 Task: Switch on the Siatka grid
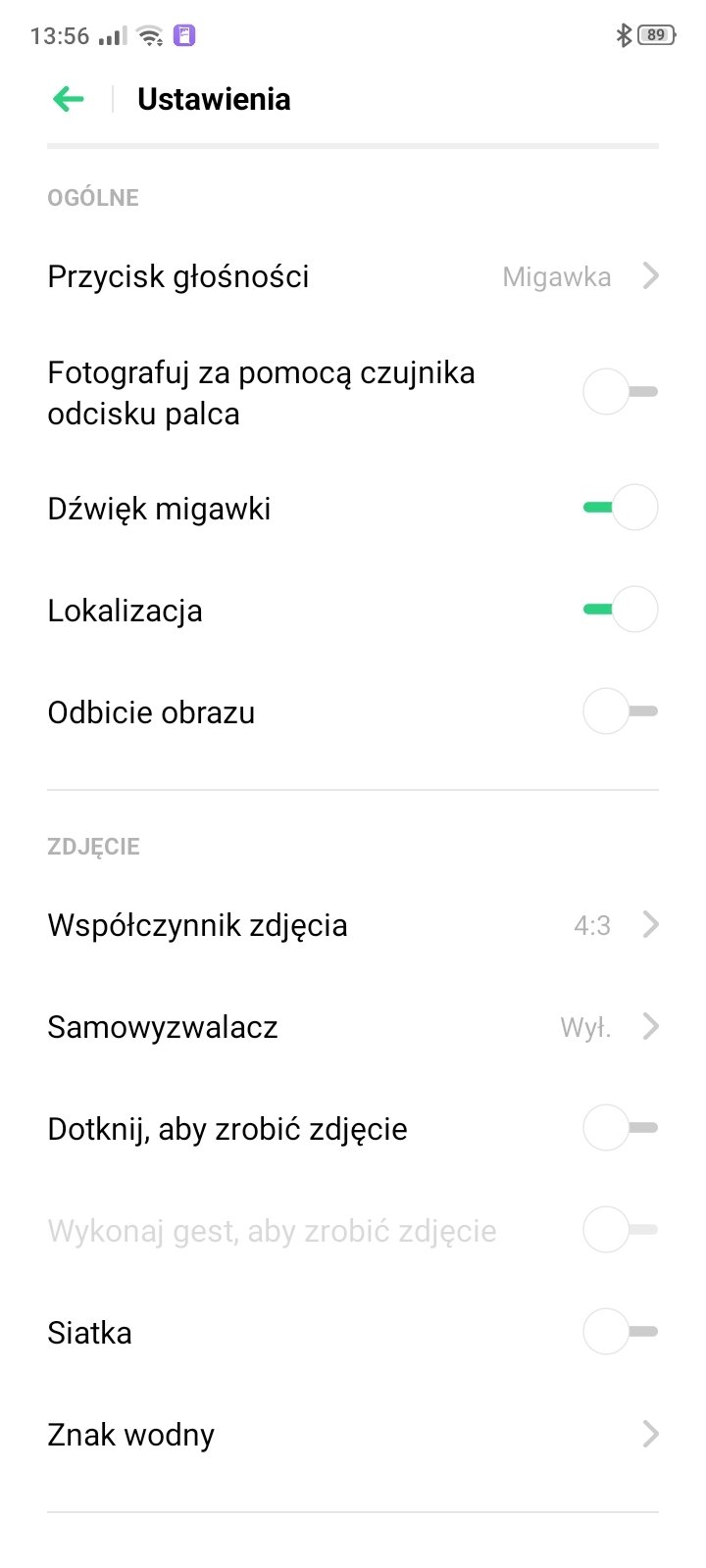tap(620, 1332)
